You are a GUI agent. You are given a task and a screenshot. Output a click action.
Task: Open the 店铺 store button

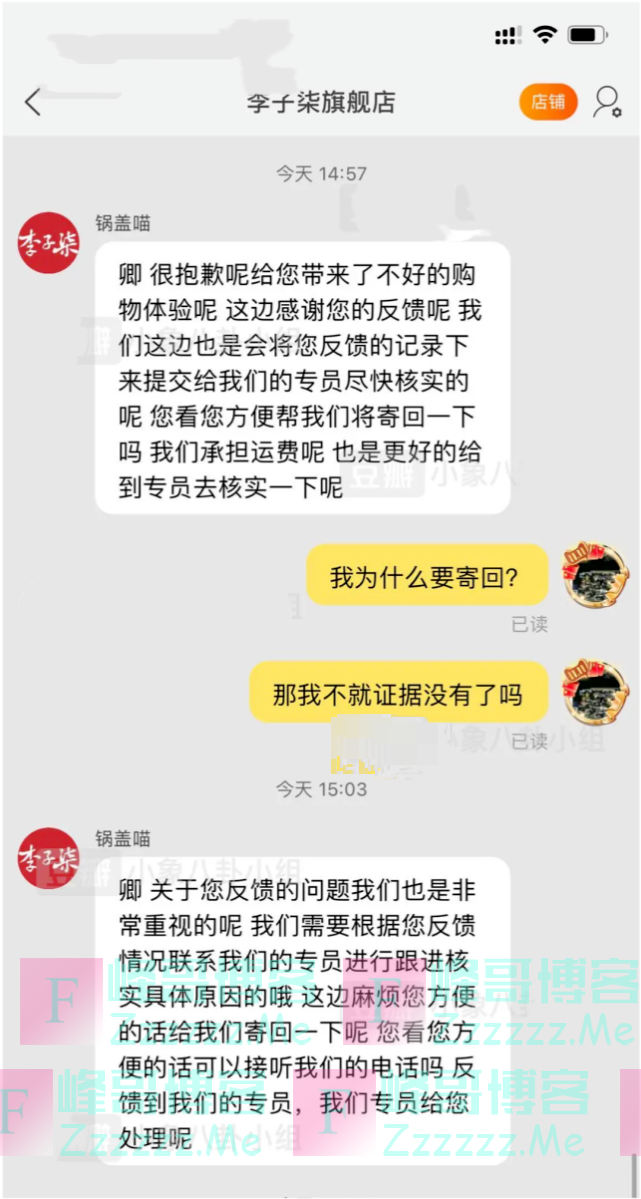[x=547, y=102]
